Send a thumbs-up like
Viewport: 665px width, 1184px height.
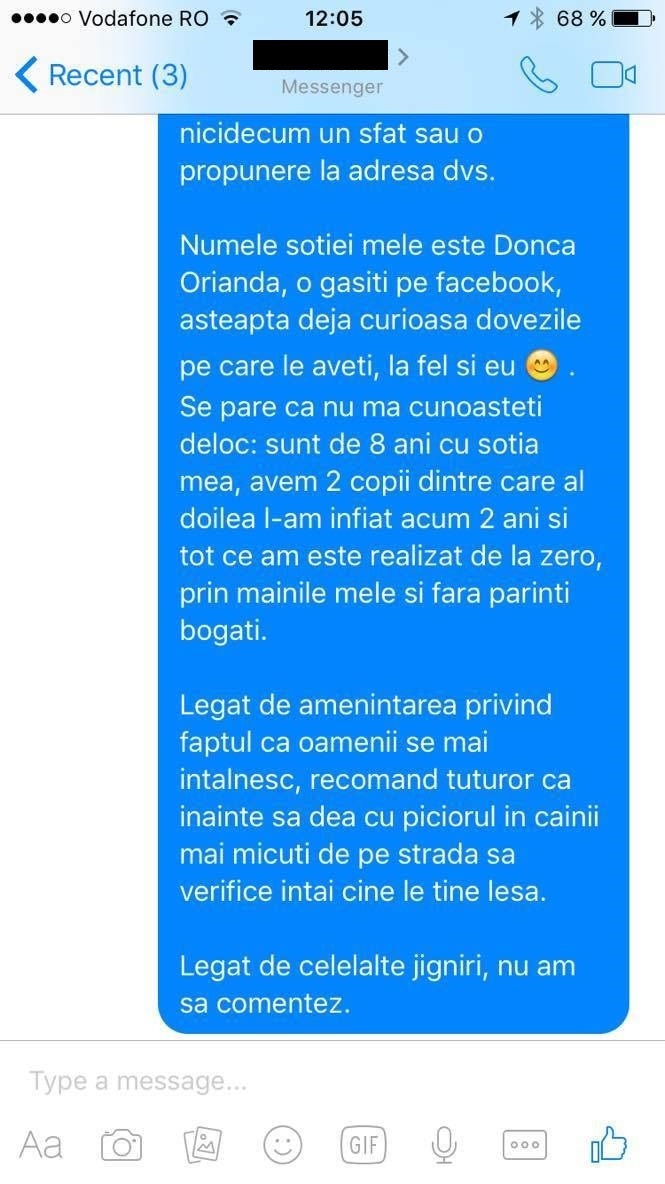pos(608,1143)
